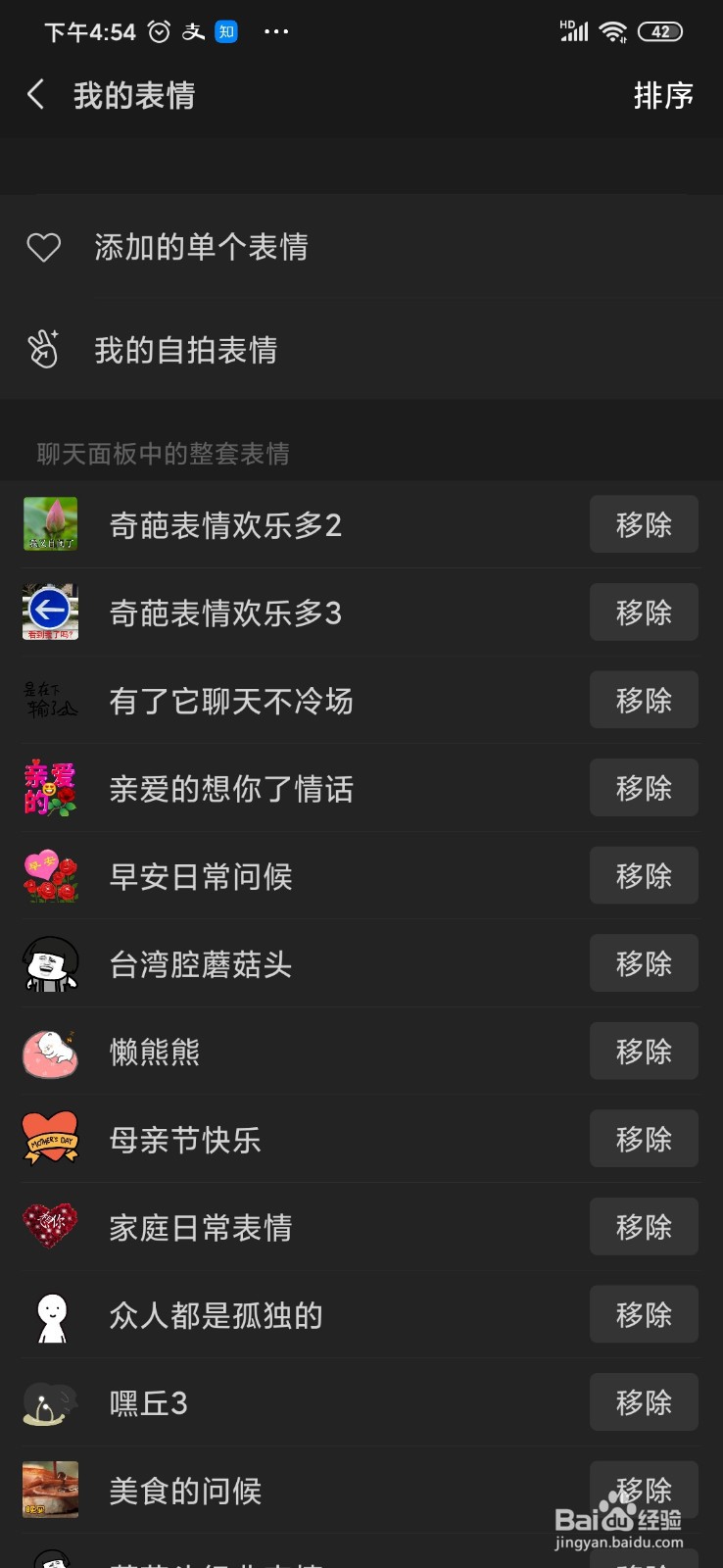Open the heart icon for single emoticons
The width and height of the screenshot is (723, 1568).
43,247
